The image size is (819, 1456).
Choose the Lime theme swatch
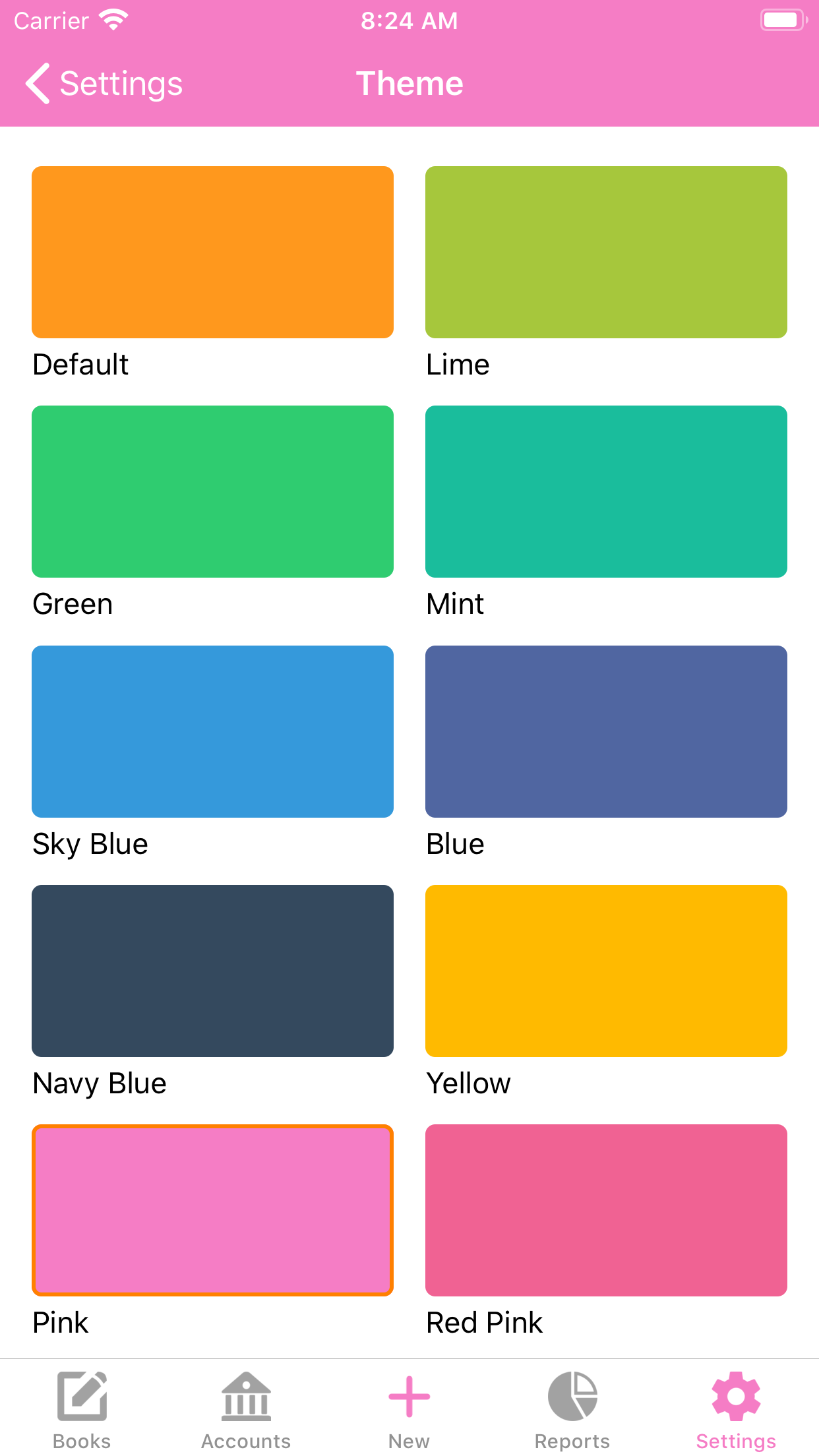606,253
